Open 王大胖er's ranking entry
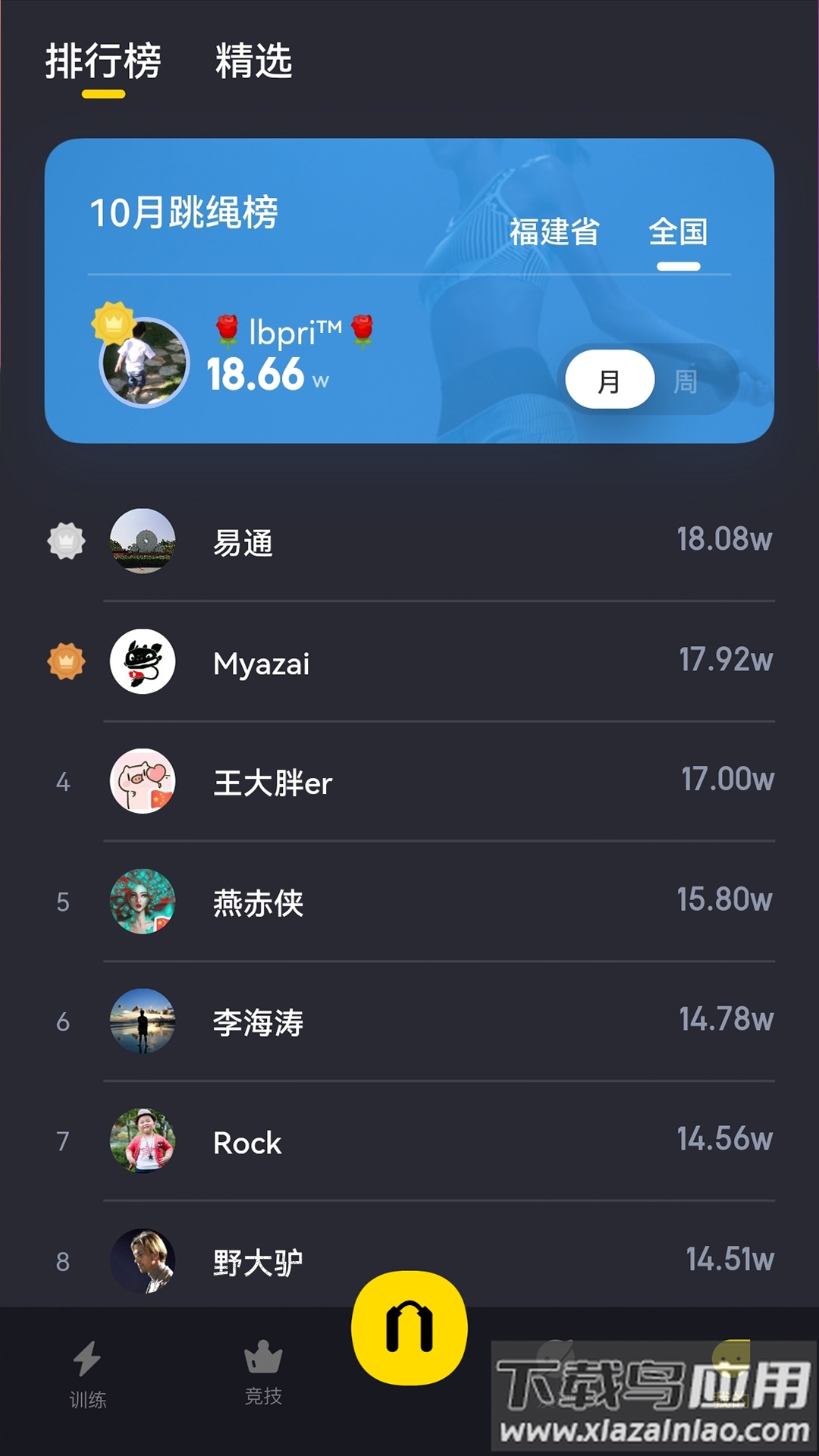The image size is (819, 1456). tap(409, 782)
